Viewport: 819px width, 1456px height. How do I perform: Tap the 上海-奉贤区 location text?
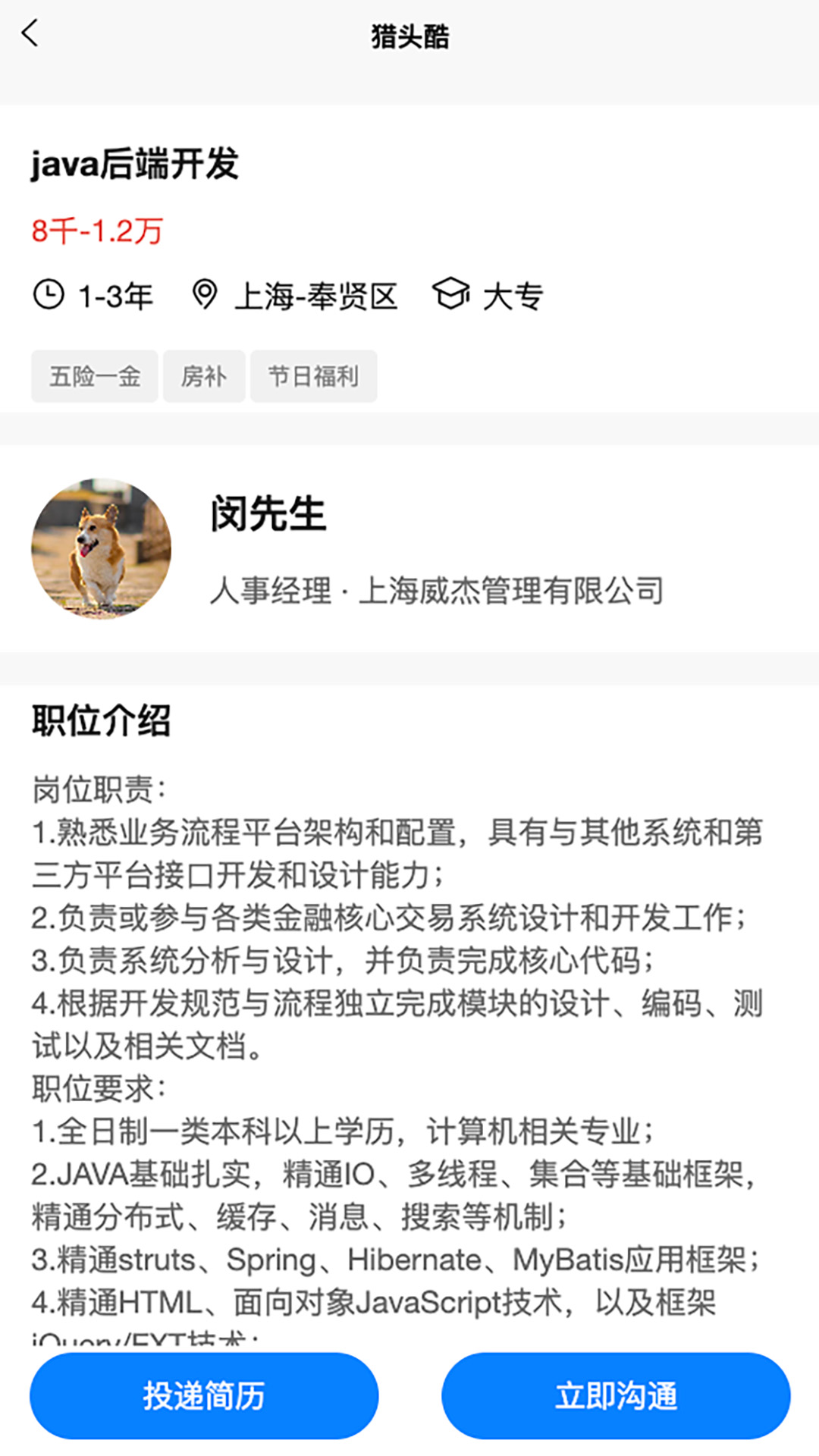pyautogui.click(x=316, y=296)
